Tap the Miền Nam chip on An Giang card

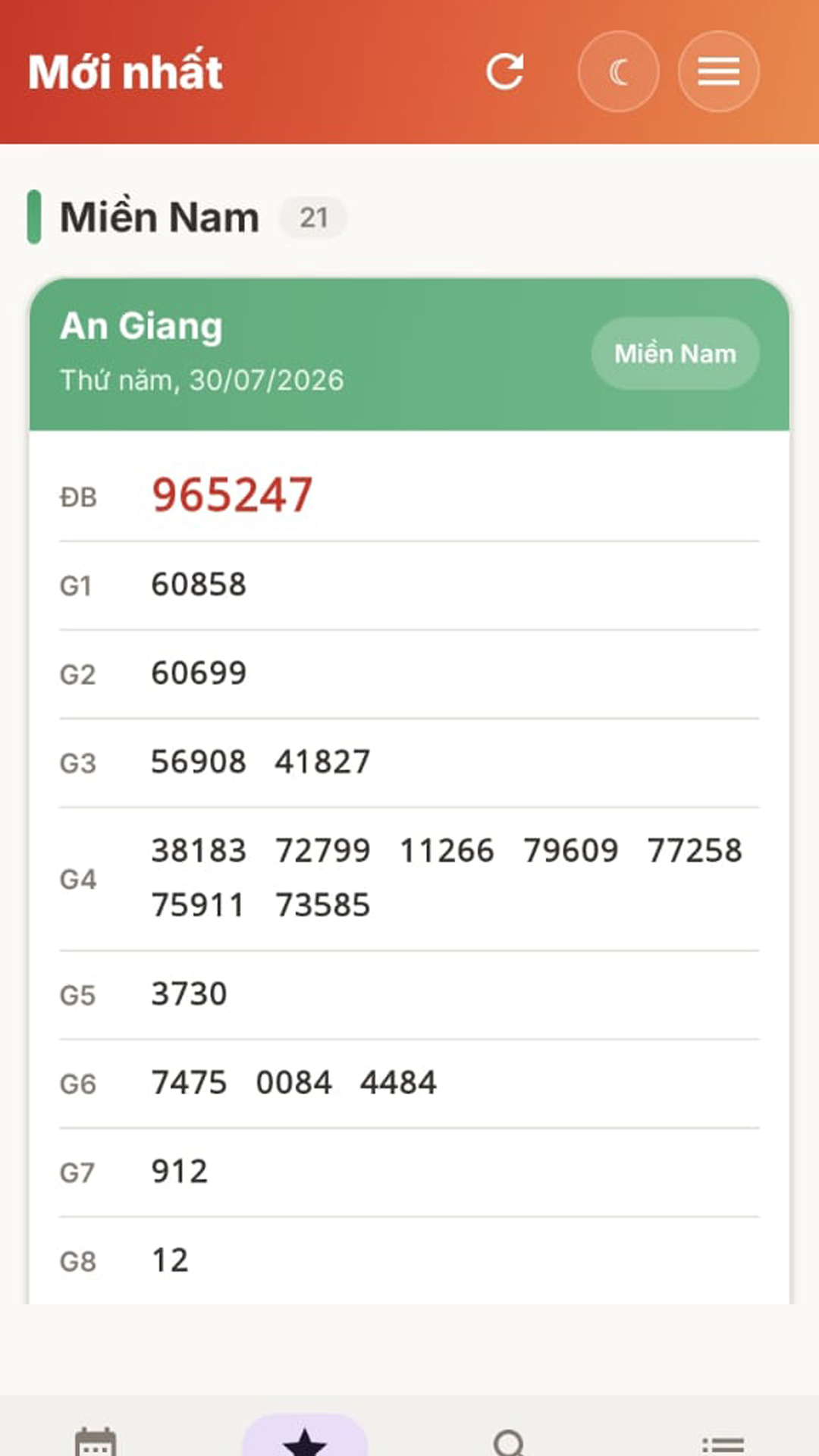tap(675, 353)
